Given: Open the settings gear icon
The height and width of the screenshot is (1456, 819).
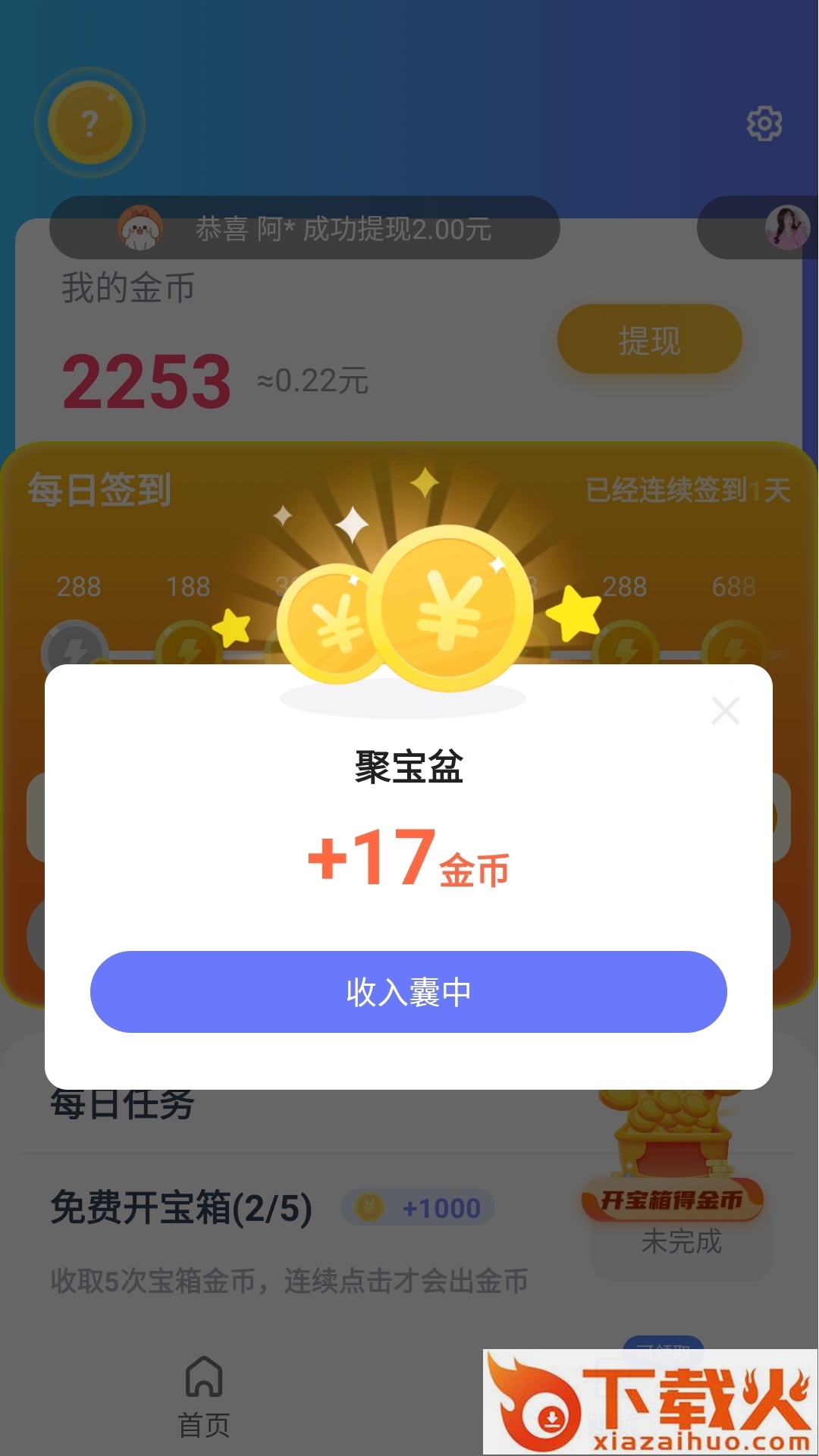Looking at the screenshot, I should [764, 123].
